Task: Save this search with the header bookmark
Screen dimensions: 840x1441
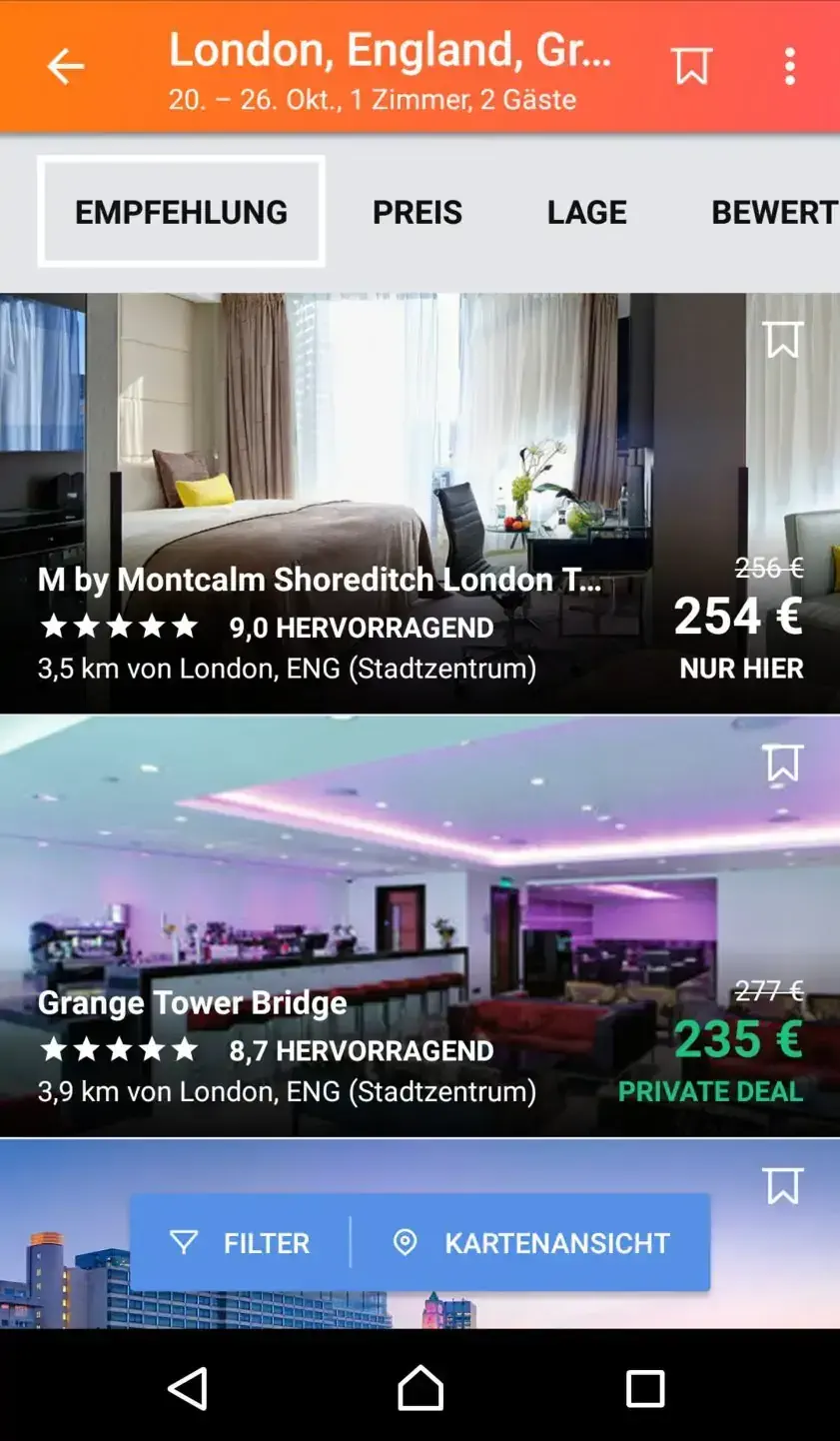Action: pyautogui.click(x=691, y=67)
